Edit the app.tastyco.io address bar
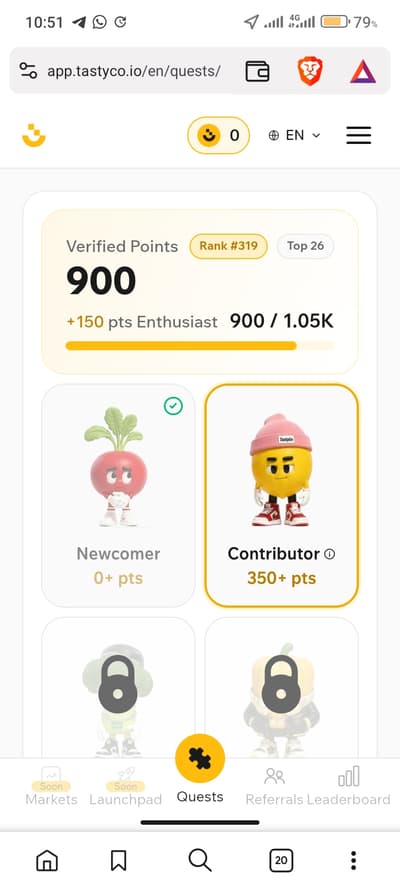Viewport: 400px width, 888px height. [134, 71]
